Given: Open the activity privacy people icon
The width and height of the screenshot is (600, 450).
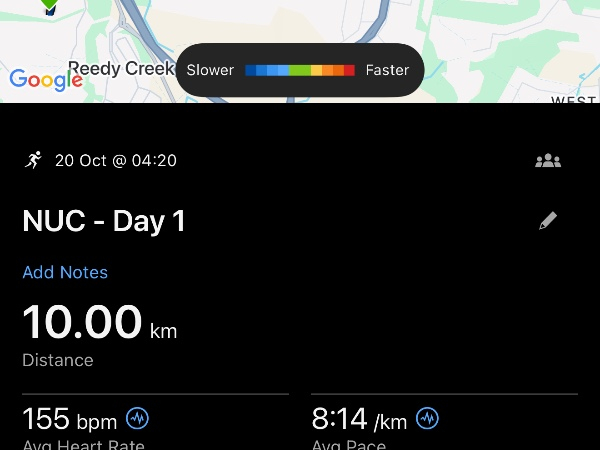Looking at the screenshot, I should (548, 160).
